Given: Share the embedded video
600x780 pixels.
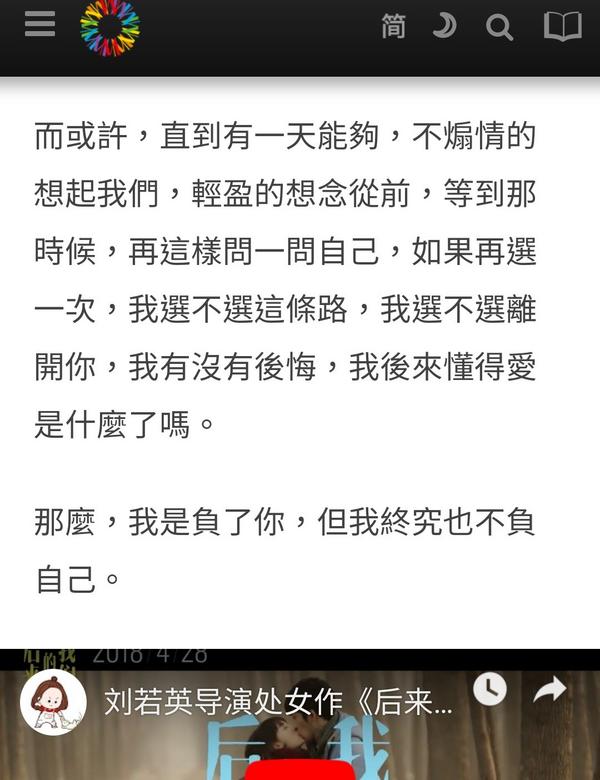Looking at the screenshot, I should [550, 689].
